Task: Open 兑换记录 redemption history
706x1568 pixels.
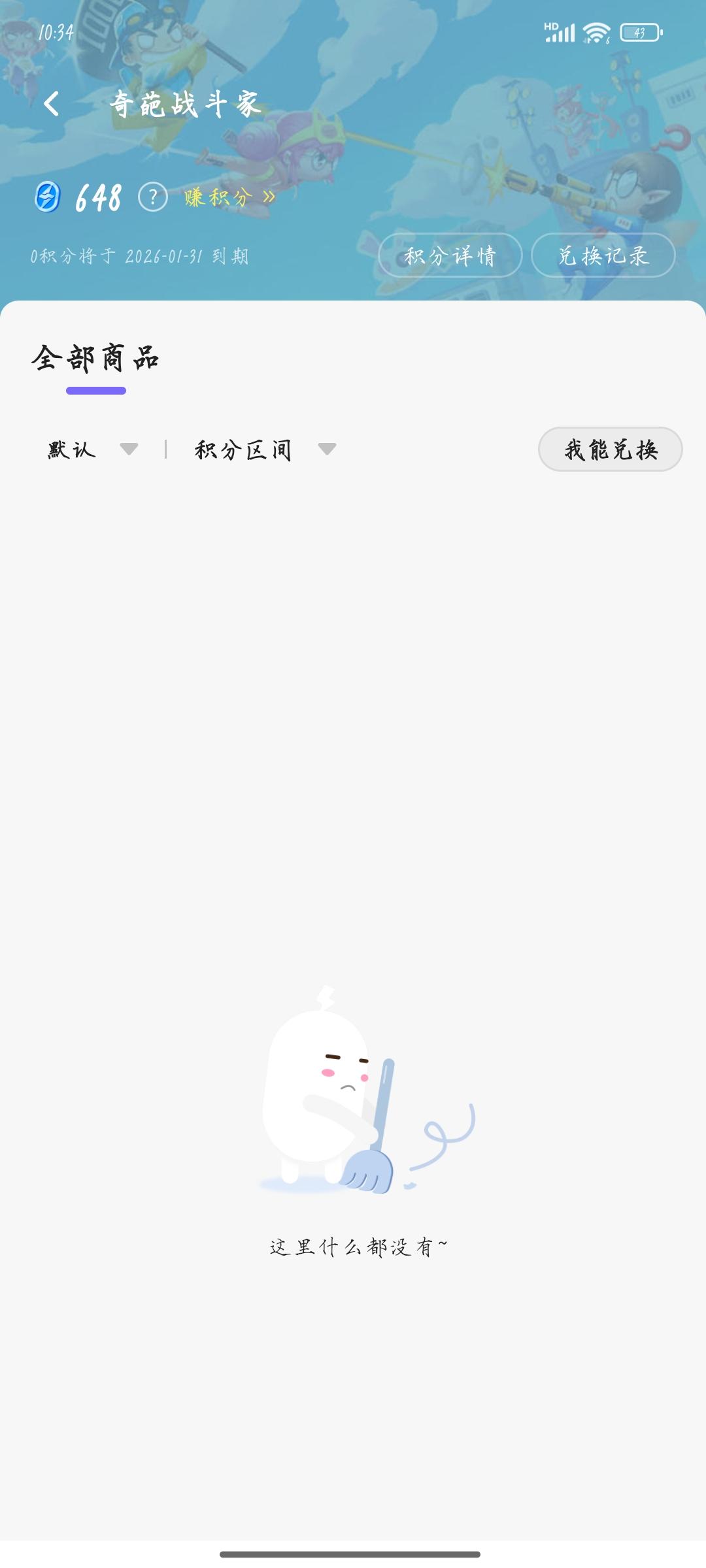Action: [603, 255]
